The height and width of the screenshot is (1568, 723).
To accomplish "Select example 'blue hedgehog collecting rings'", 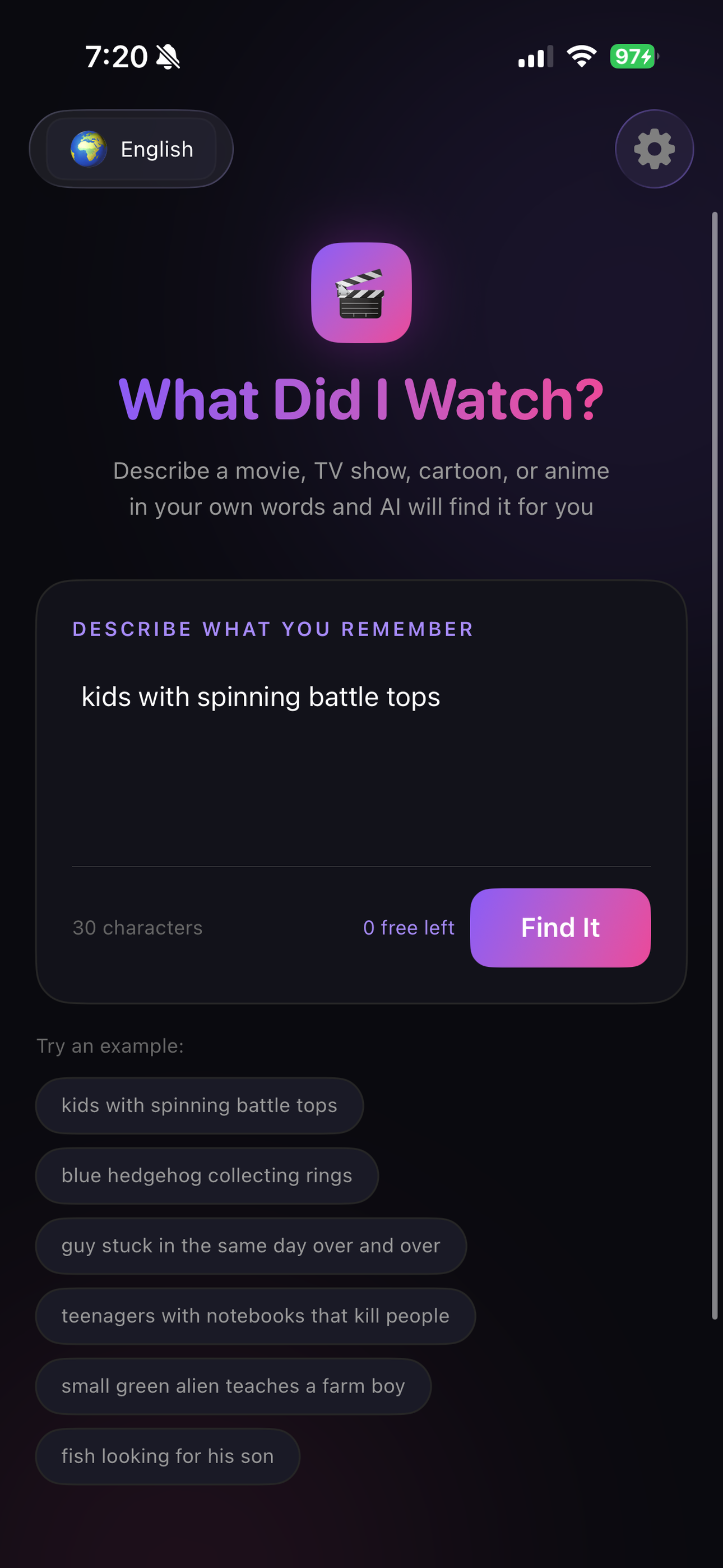I will [207, 1175].
